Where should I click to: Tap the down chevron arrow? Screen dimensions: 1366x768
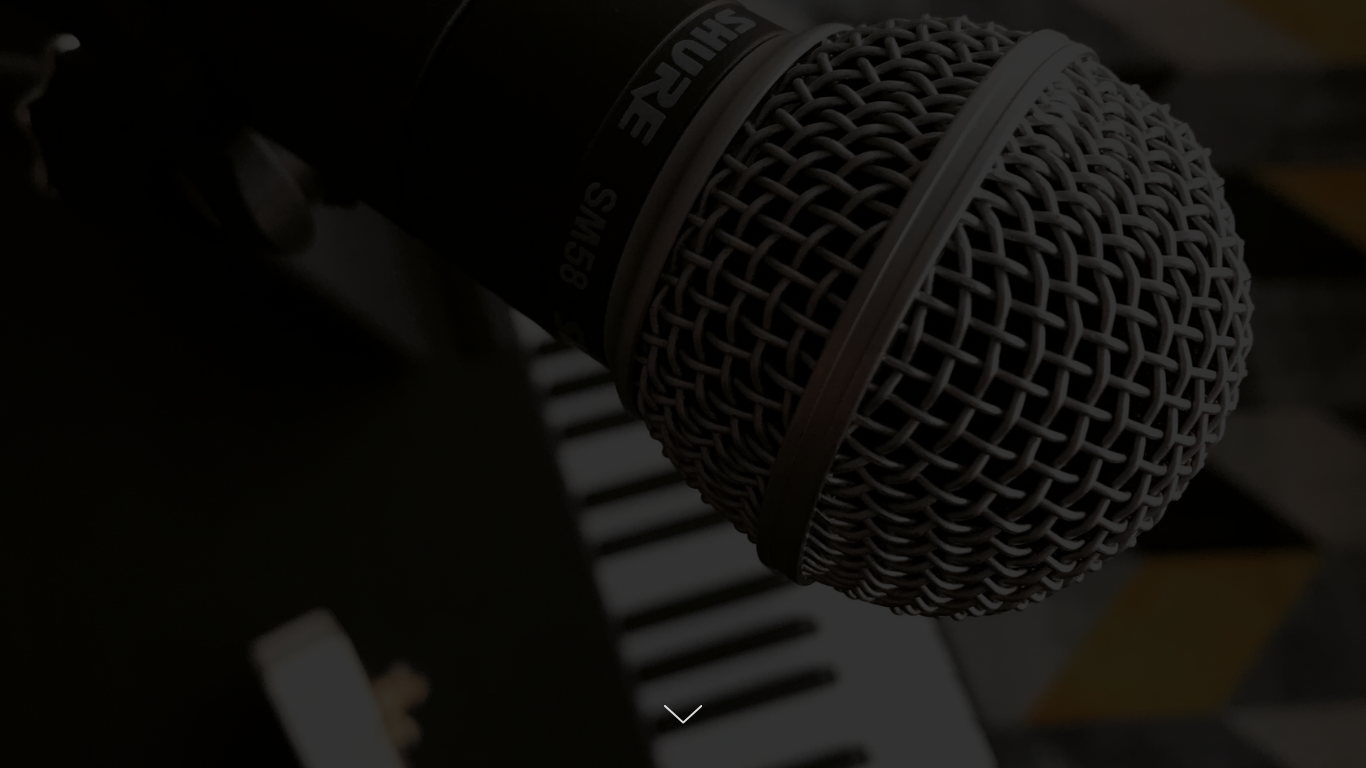[683, 713]
